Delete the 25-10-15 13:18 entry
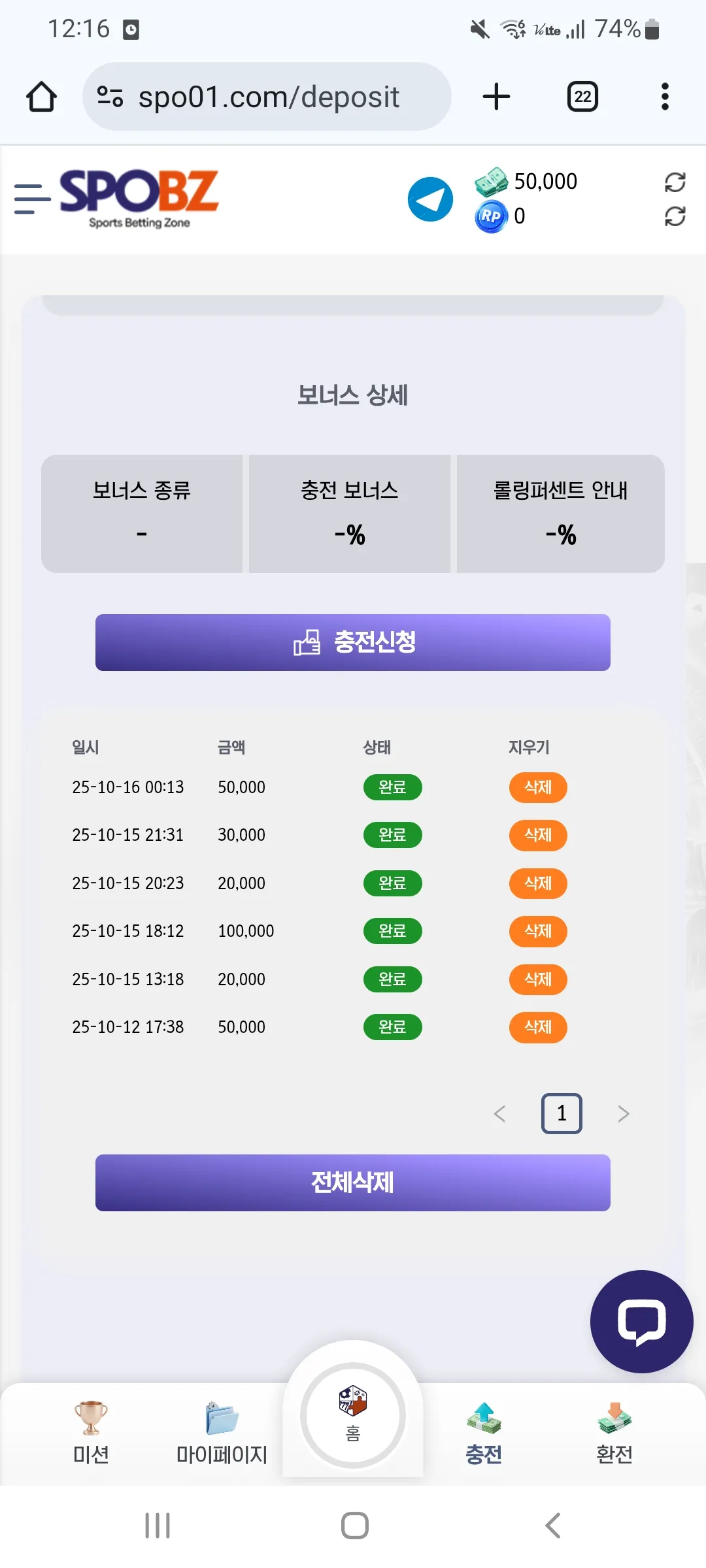The width and height of the screenshot is (706, 1568). point(538,979)
